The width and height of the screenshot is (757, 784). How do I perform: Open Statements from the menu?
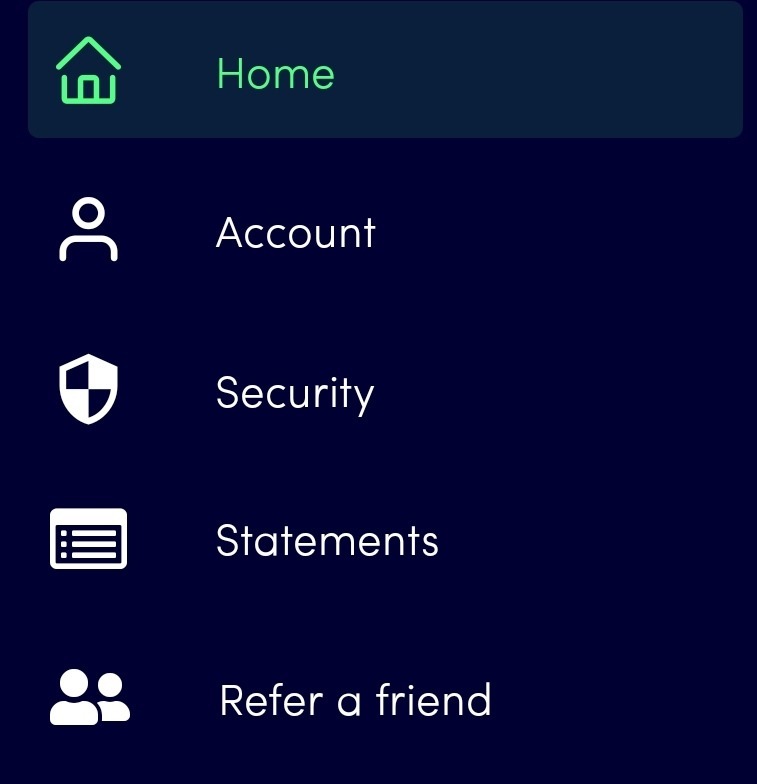coord(327,541)
